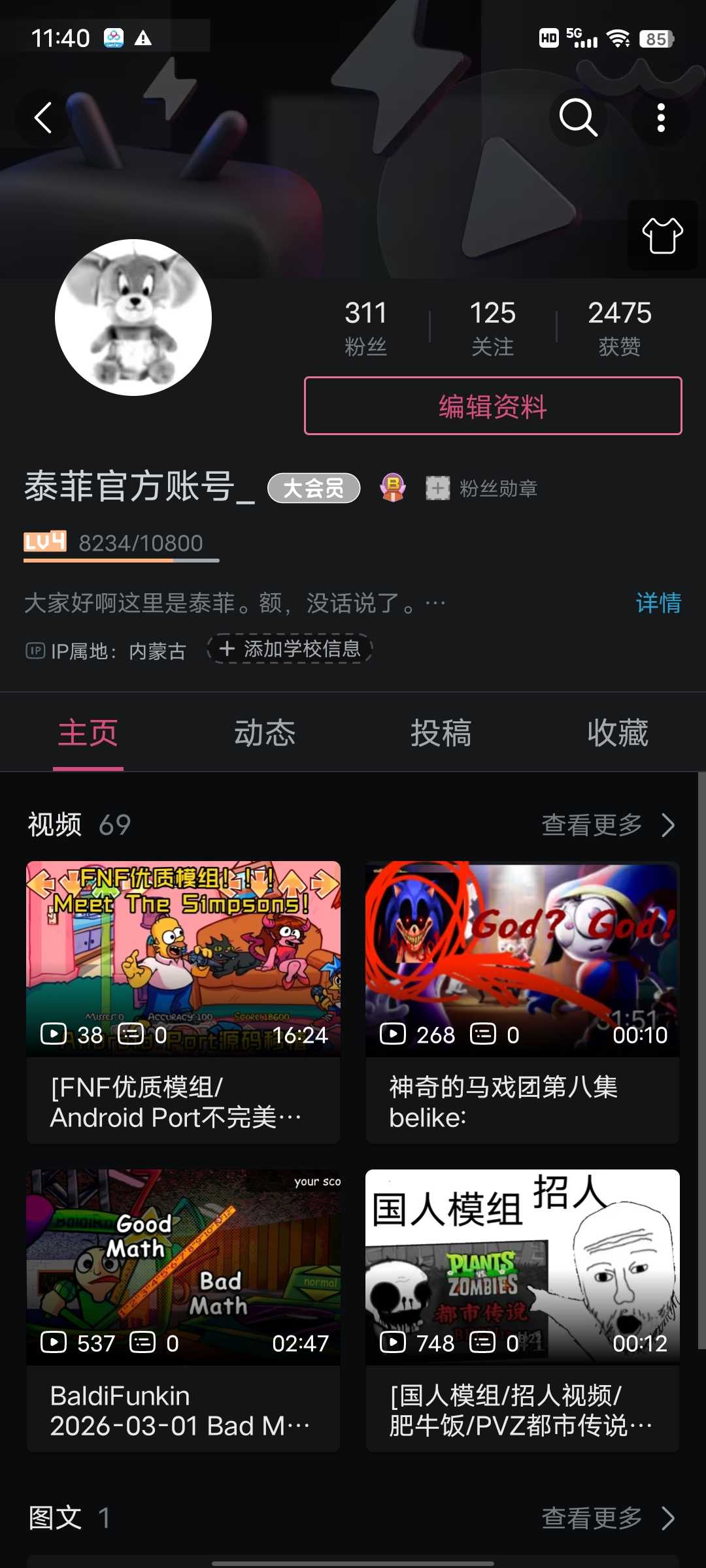View the 311 粉丝 followers list
This screenshot has height=1568, width=706.
365,328
